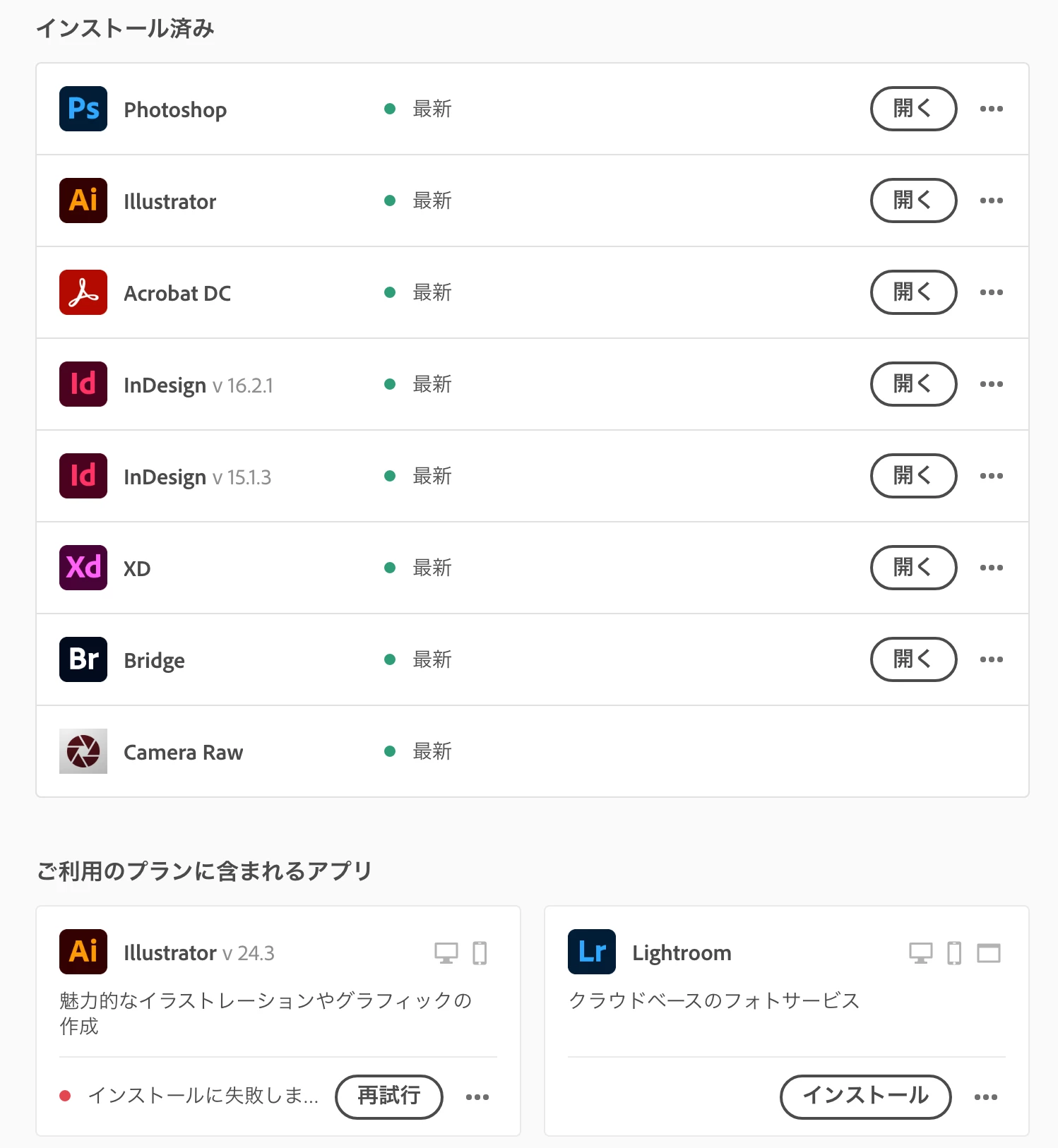The height and width of the screenshot is (1148, 1058).
Task: Open more options for InDesign v 16.2.1
Action: point(991,384)
